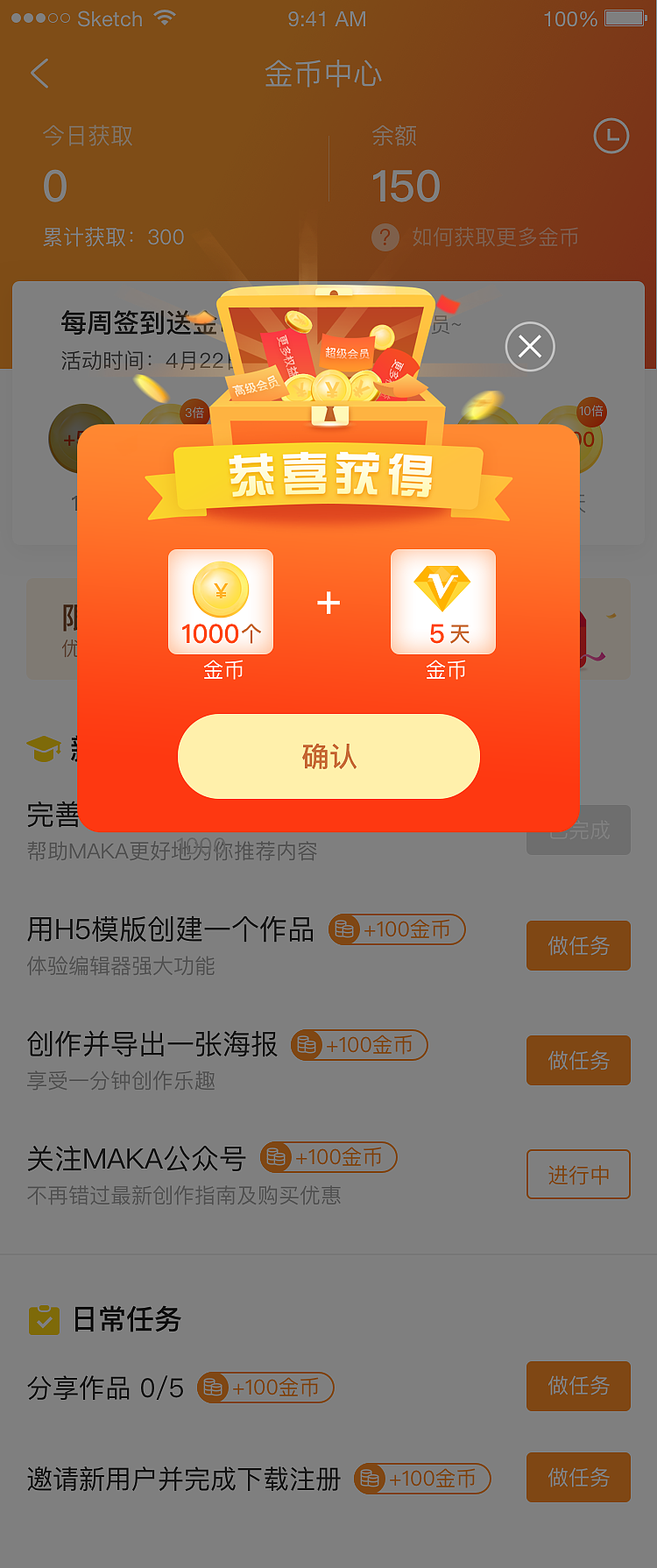The width and height of the screenshot is (657, 1568).
Task: Select the 5天 diamond reward card
Action: pos(442,603)
